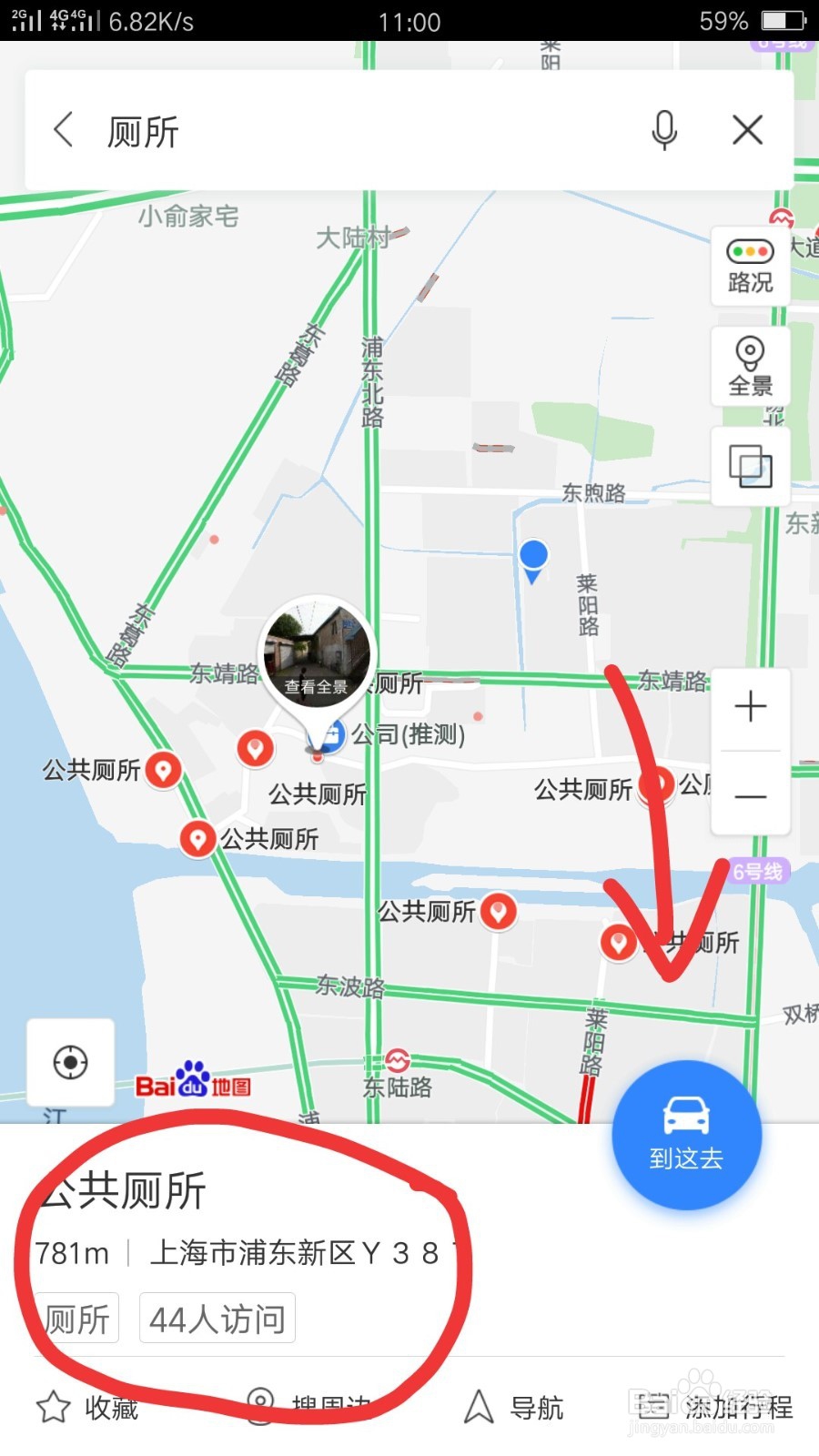This screenshot has height=1456, width=819.
Task: Center map on my location
Action: [x=69, y=1060]
